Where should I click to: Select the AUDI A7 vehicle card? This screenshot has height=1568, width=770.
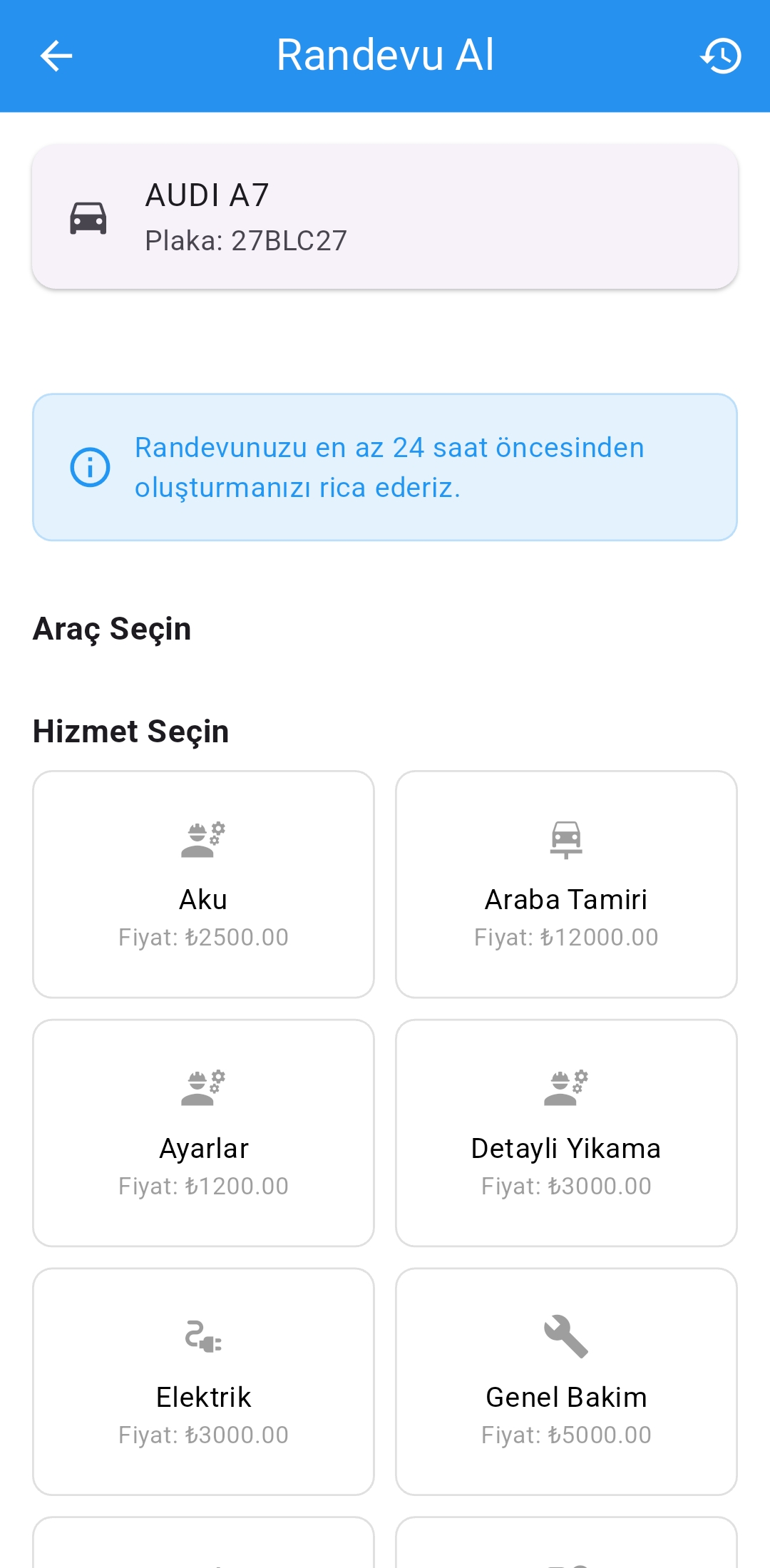(385, 217)
